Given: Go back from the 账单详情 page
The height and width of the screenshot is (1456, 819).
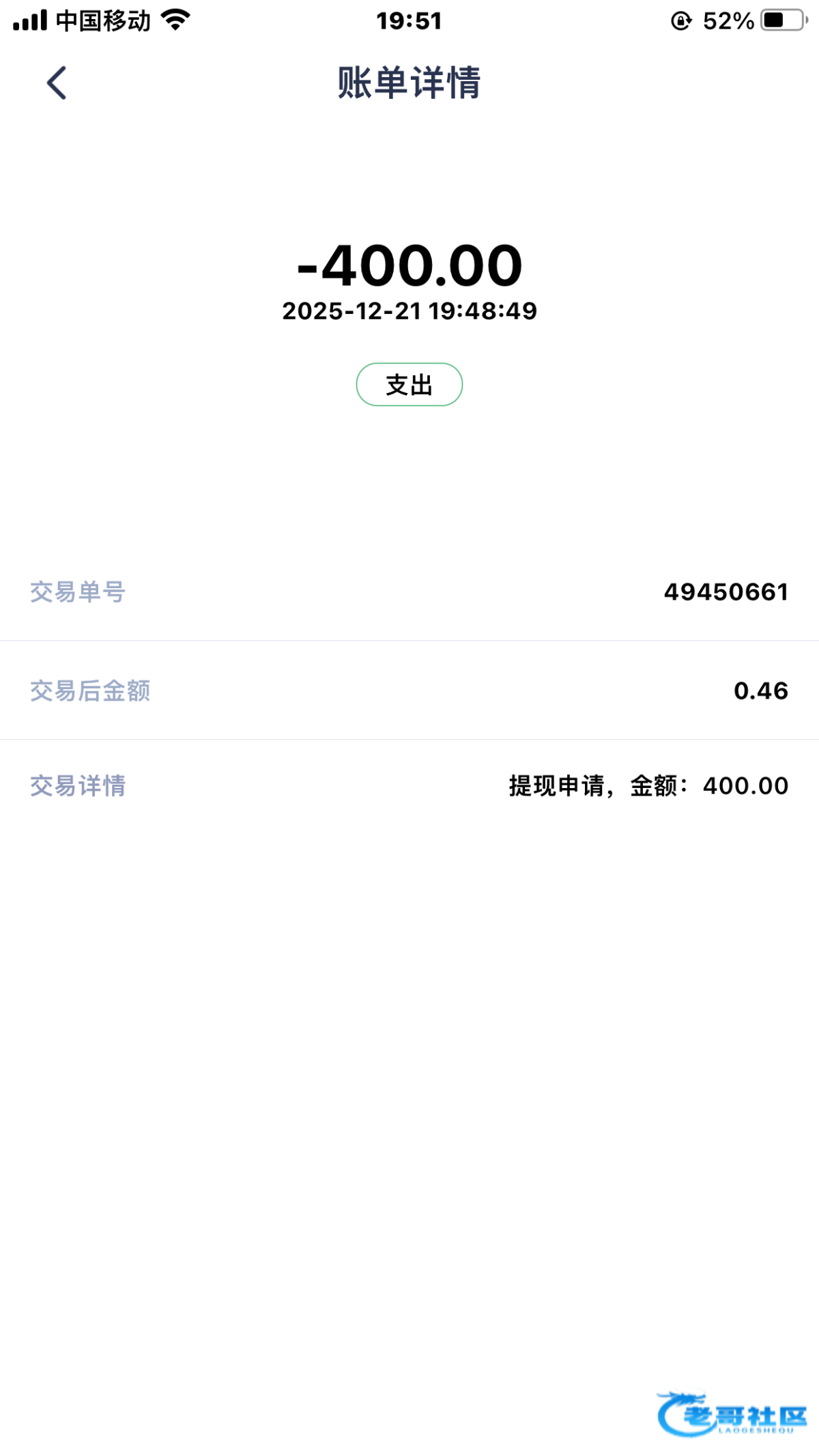Looking at the screenshot, I should [57, 83].
